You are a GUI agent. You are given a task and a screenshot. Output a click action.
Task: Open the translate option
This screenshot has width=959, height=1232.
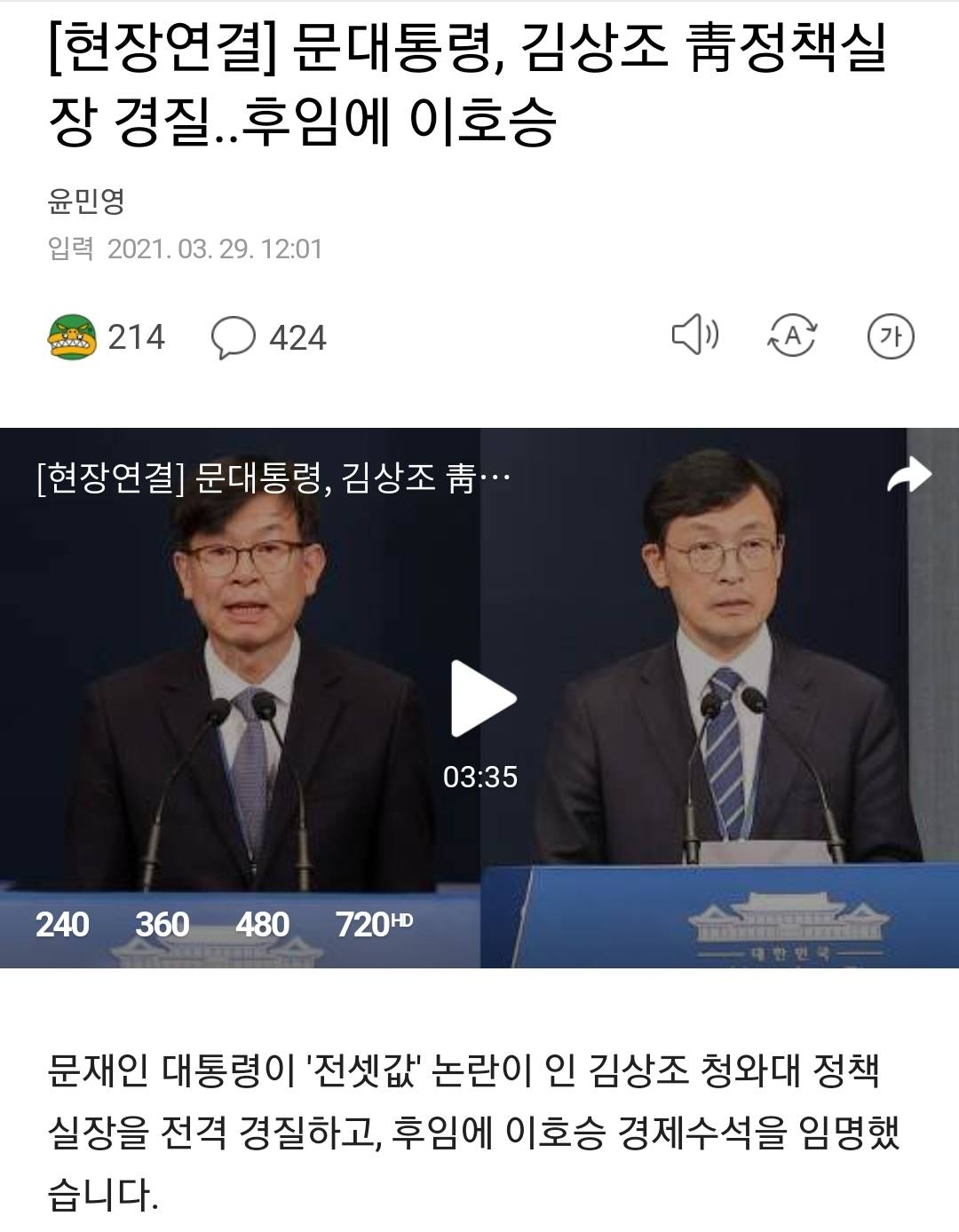coord(792,336)
